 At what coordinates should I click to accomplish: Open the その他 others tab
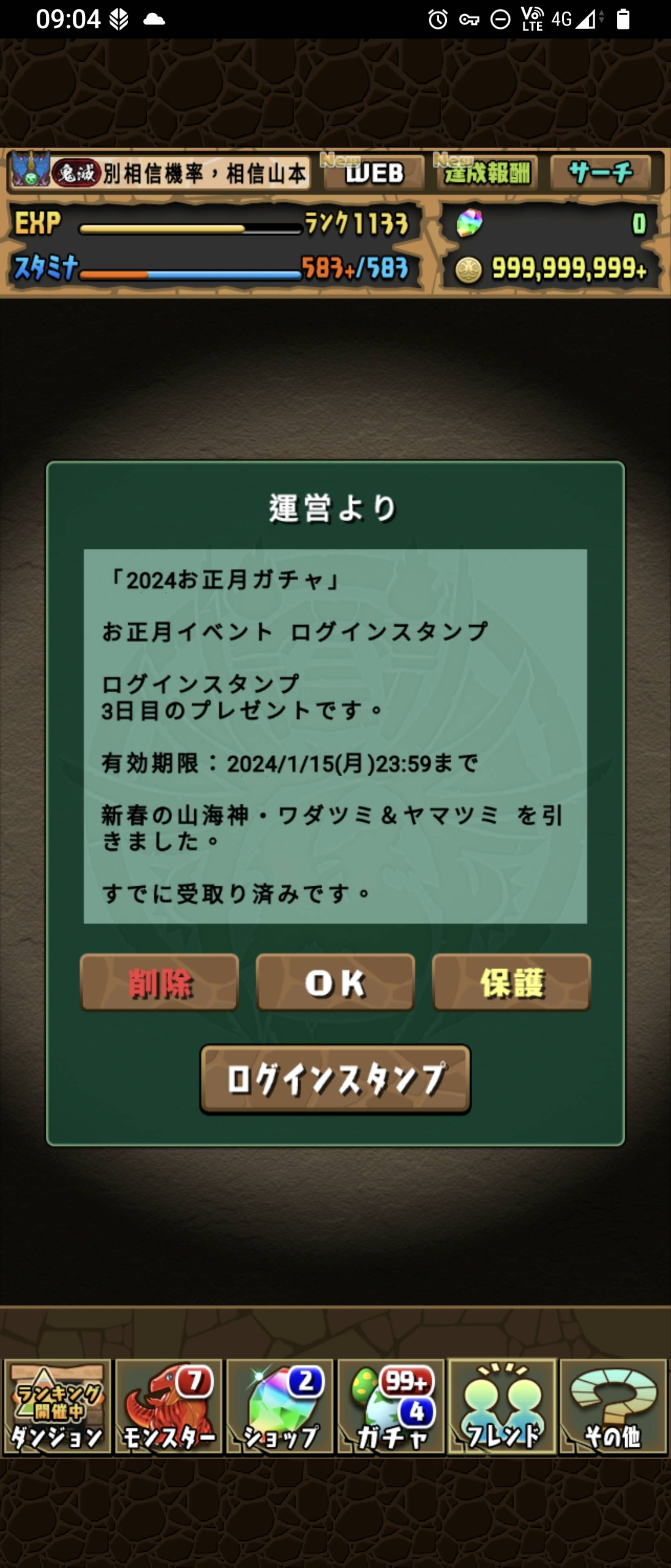click(x=613, y=1407)
